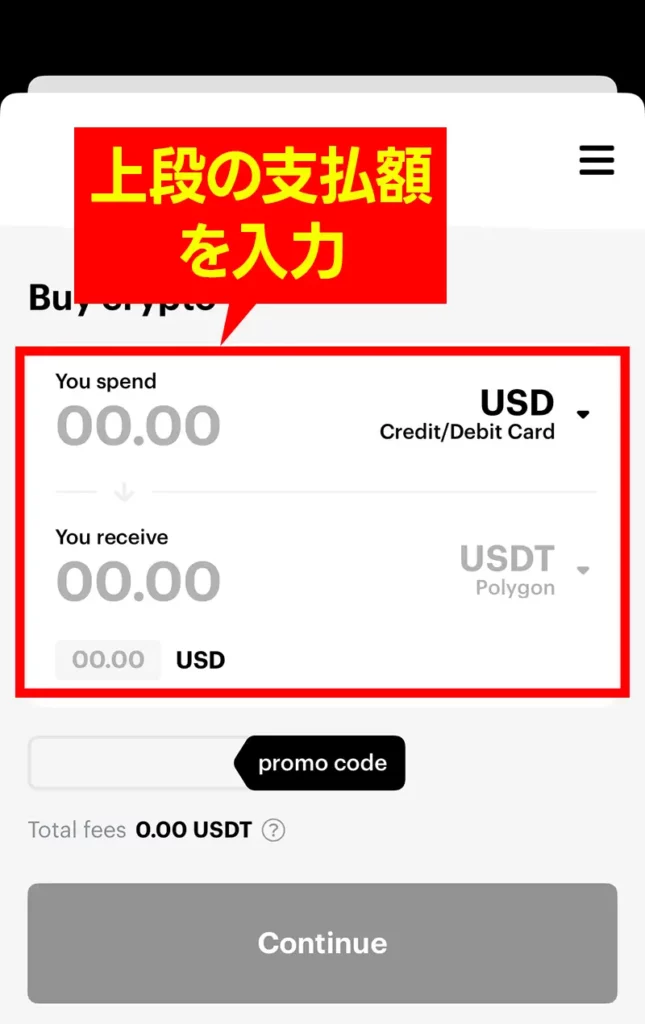Expand the USD payment currency dropdown
The width and height of the screenshot is (645, 1024).
[583, 414]
